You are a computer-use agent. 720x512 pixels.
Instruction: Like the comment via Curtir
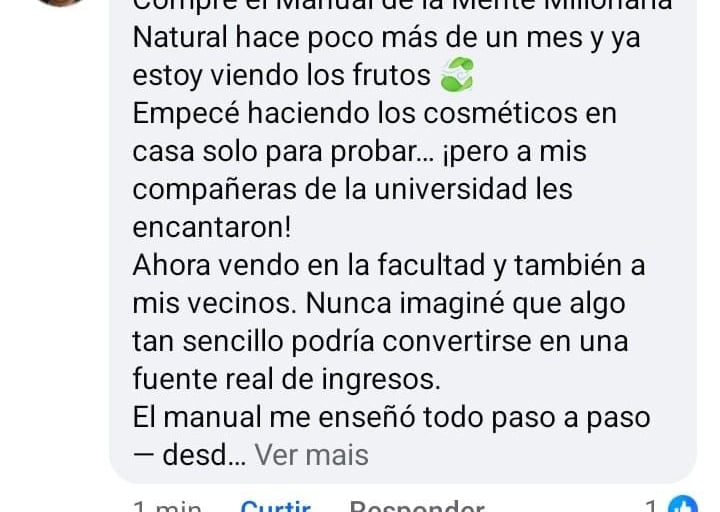coord(276,506)
